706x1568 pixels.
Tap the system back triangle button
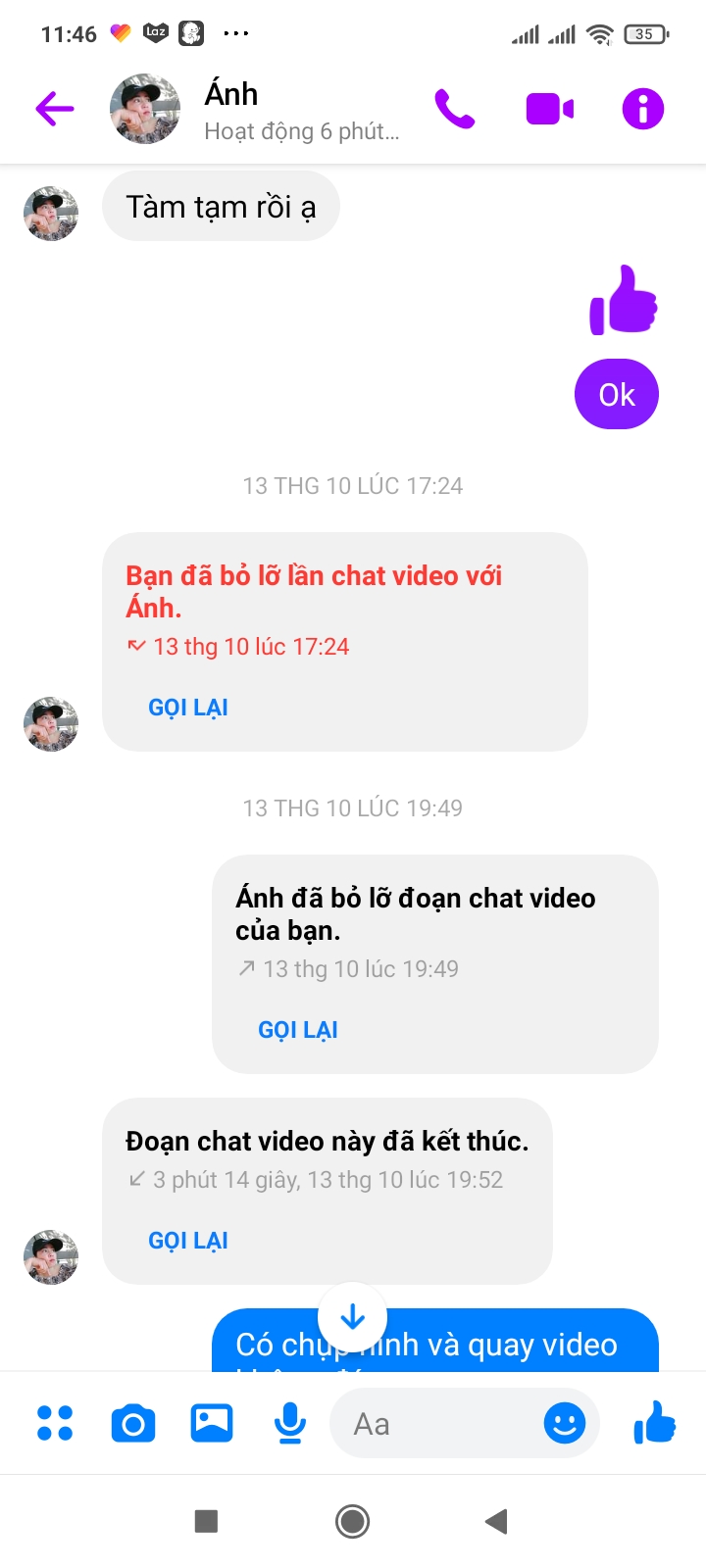tap(497, 1521)
